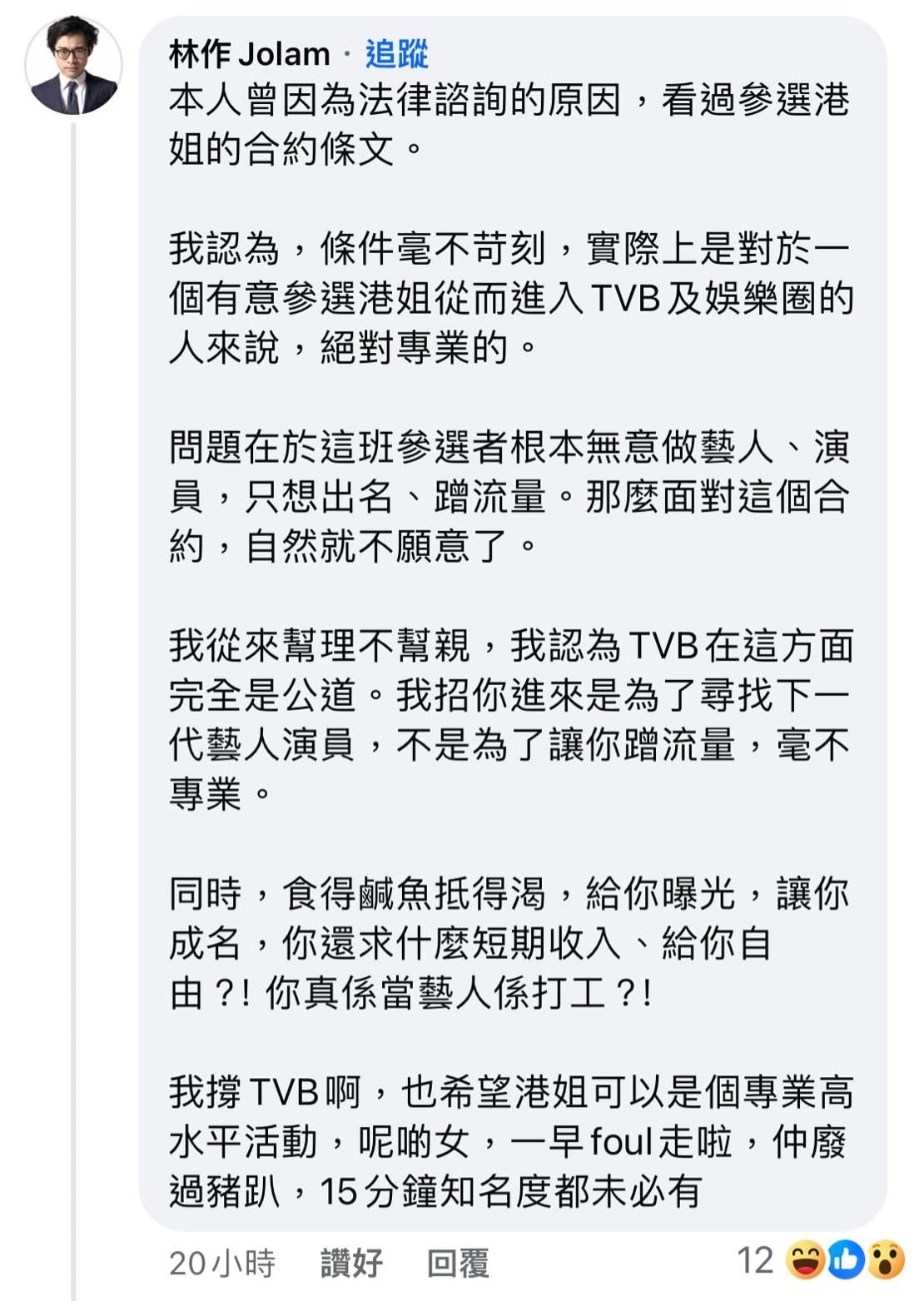Follow 林作 Jolam via 追蹤
Image resolution: width=924 pixels, height=1301 pixels.
coord(396,54)
